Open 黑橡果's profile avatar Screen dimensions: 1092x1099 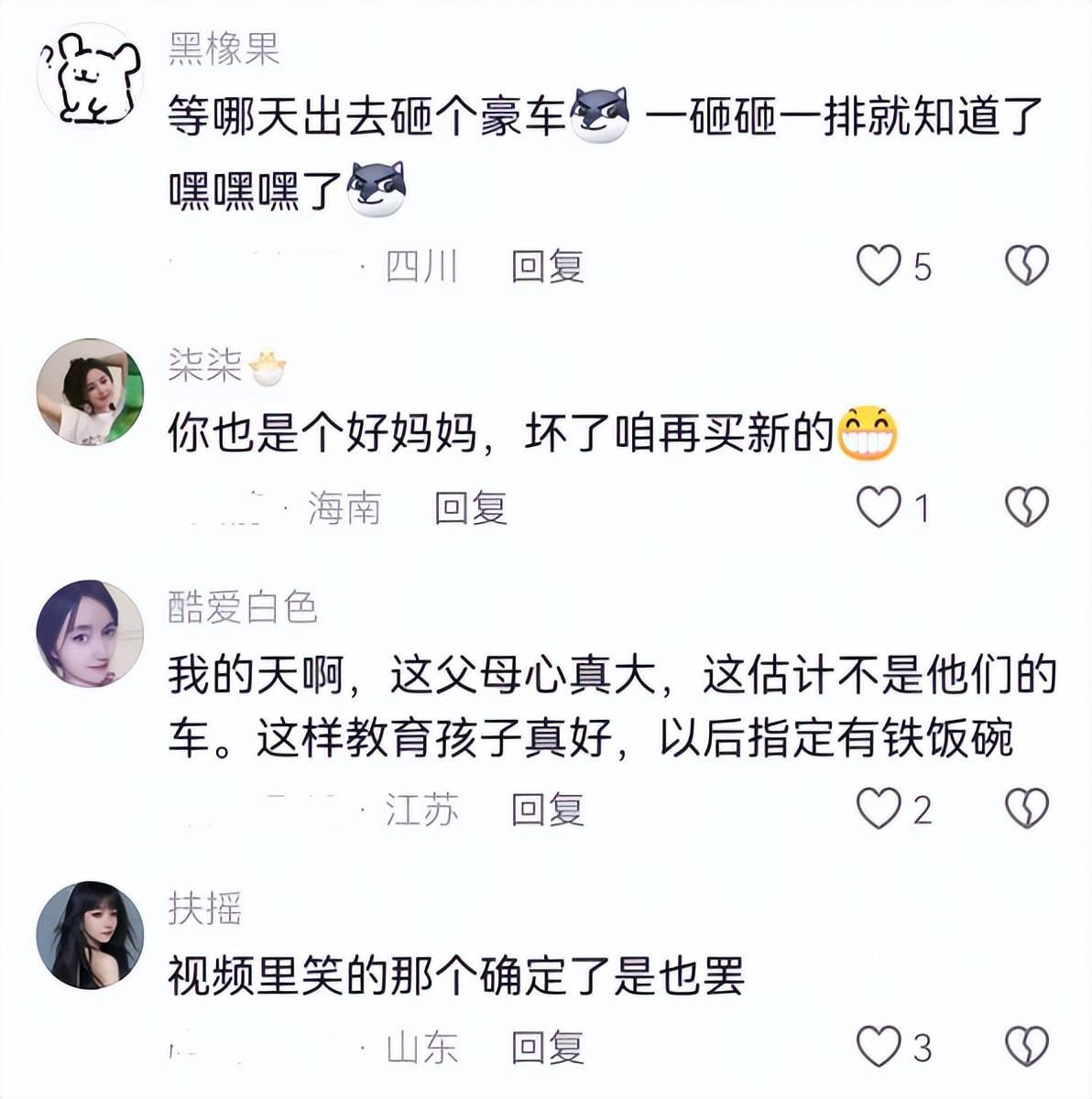tap(90, 78)
